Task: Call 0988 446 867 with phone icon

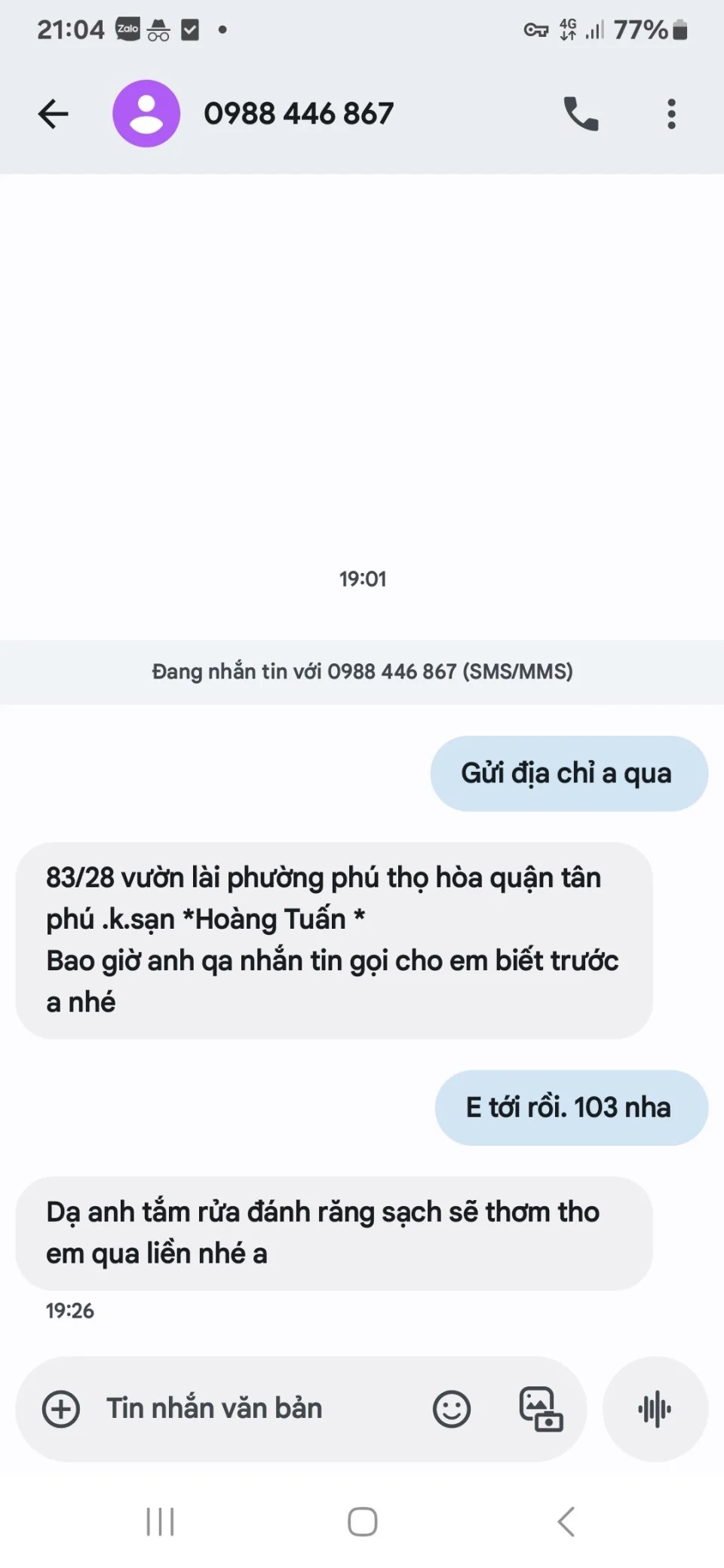Action: tap(581, 114)
